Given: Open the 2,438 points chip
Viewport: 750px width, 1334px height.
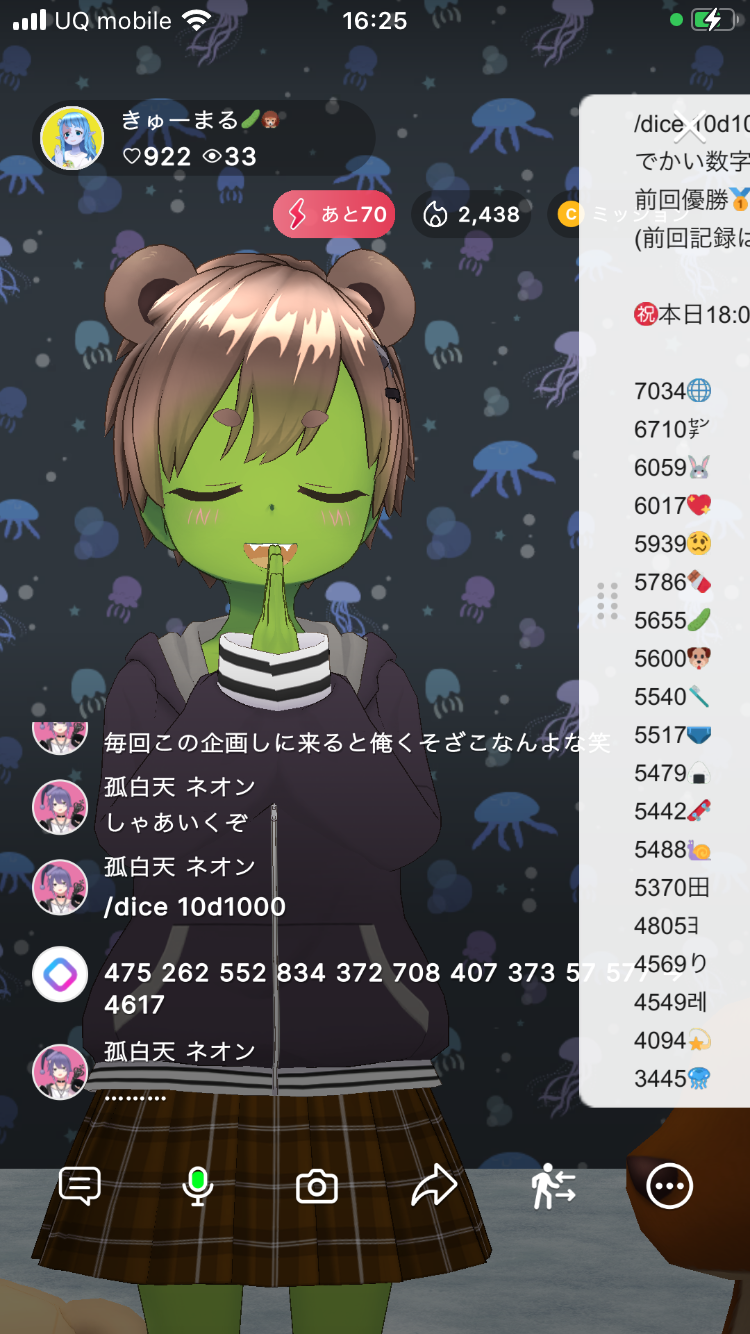Looking at the screenshot, I should coord(471,215).
